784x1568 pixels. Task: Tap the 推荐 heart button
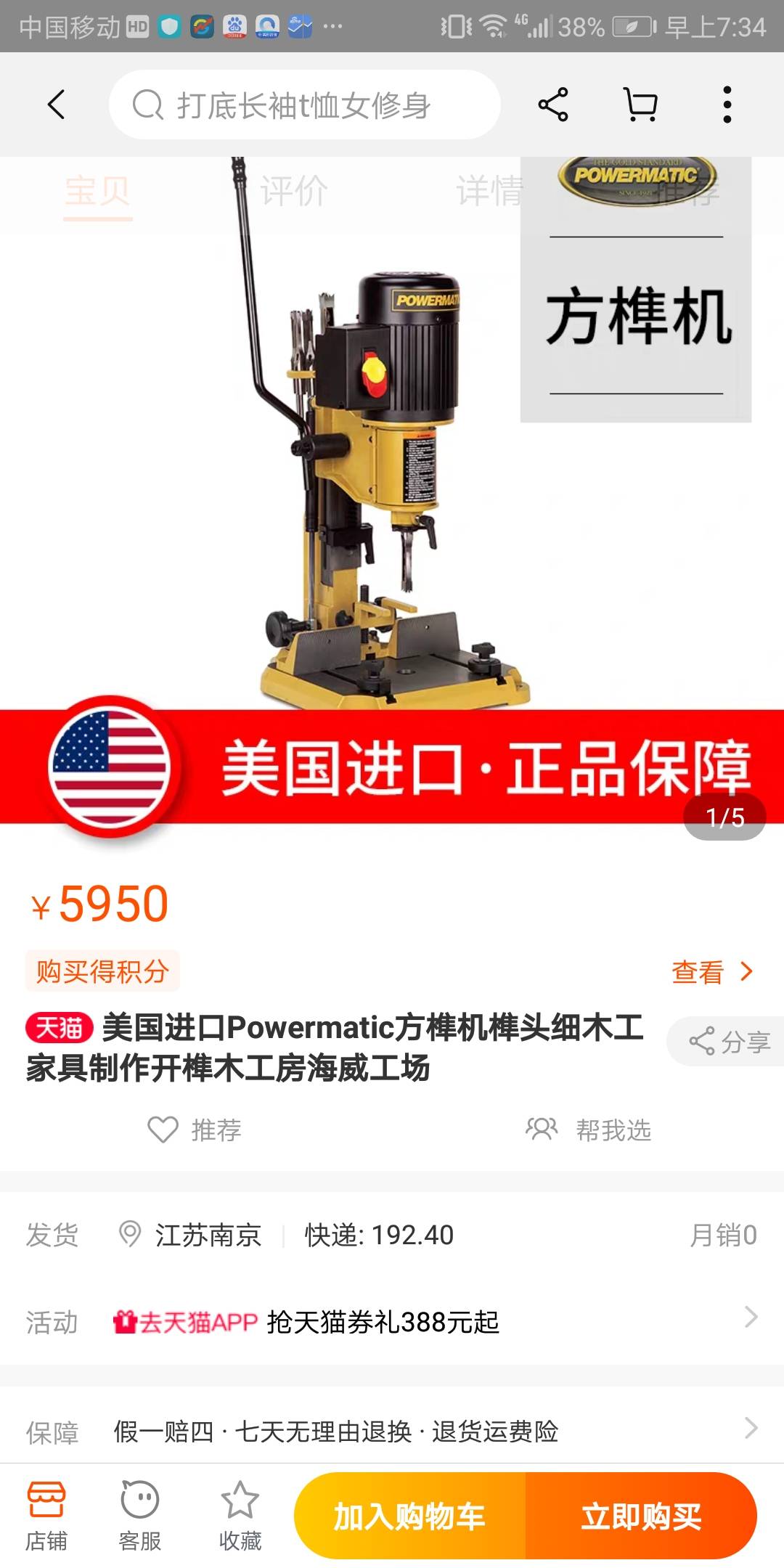tap(195, 1130)
